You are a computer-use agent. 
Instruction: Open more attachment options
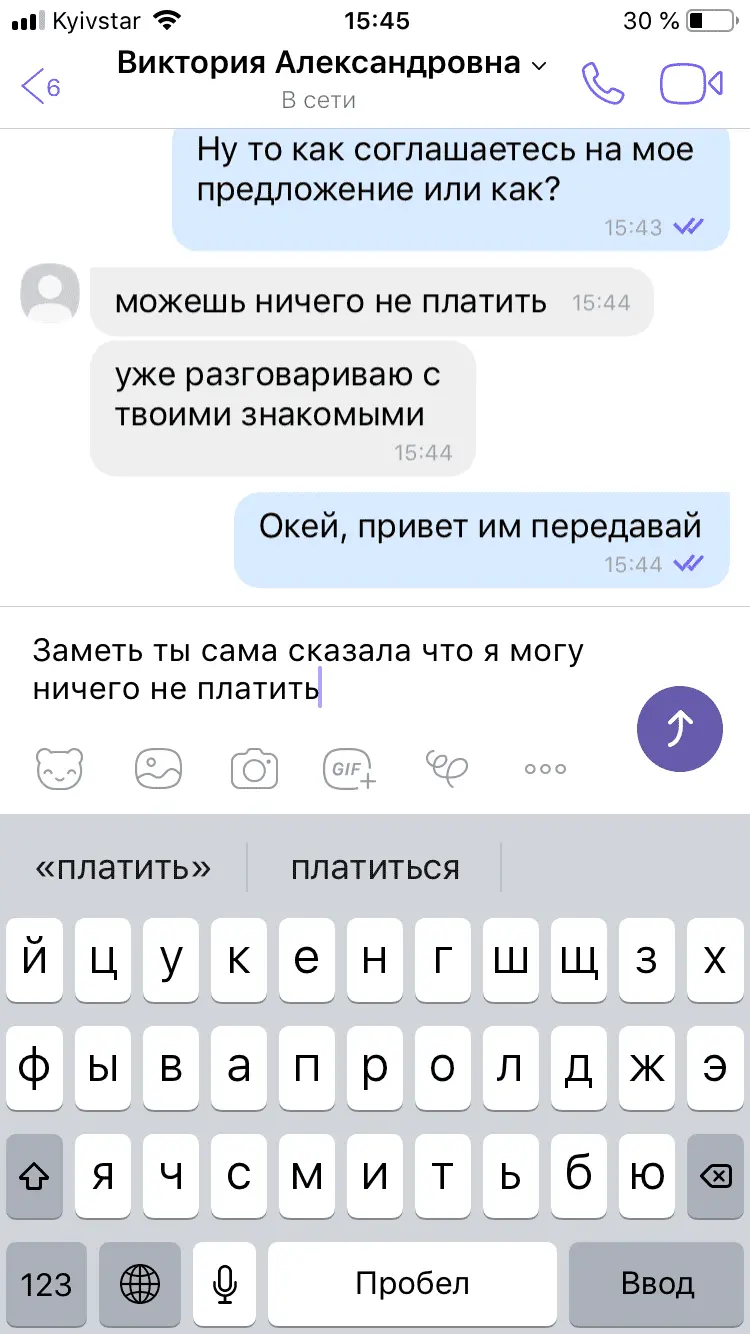(x=545, y=768)
